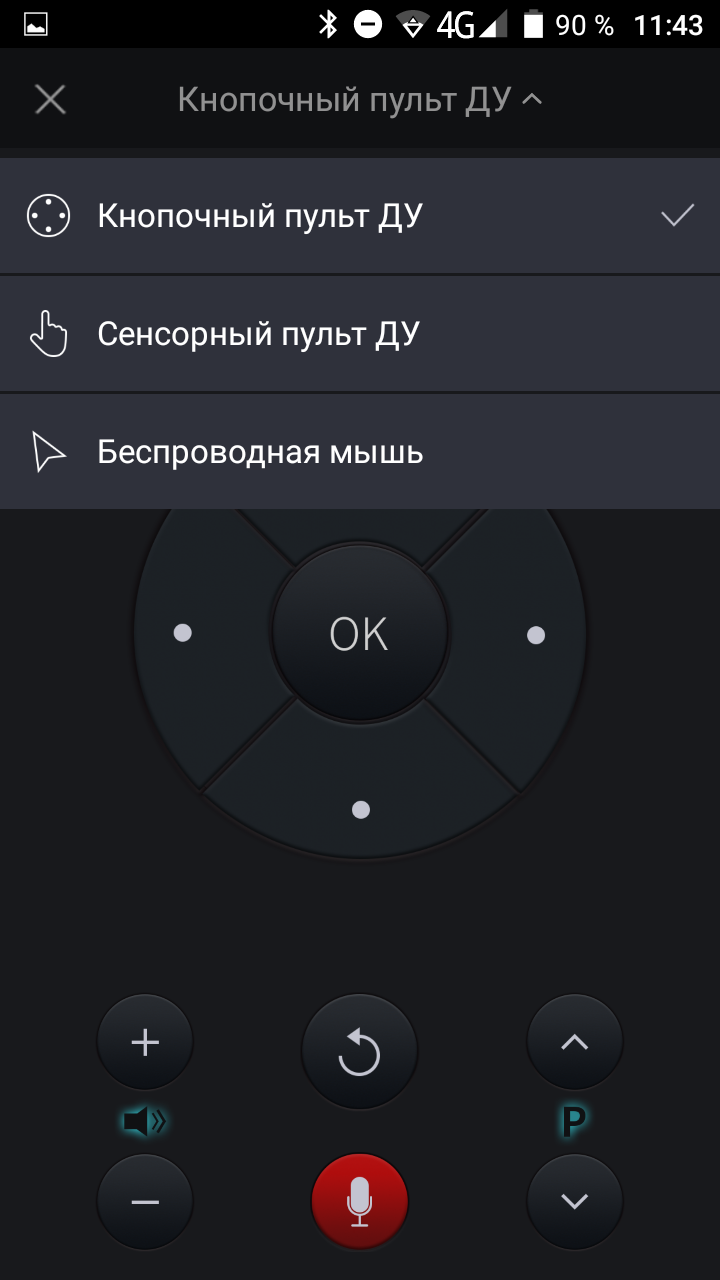
Task: Decrease volume with the minus button
Action: pyautogui.click(x=145, y=1201)
